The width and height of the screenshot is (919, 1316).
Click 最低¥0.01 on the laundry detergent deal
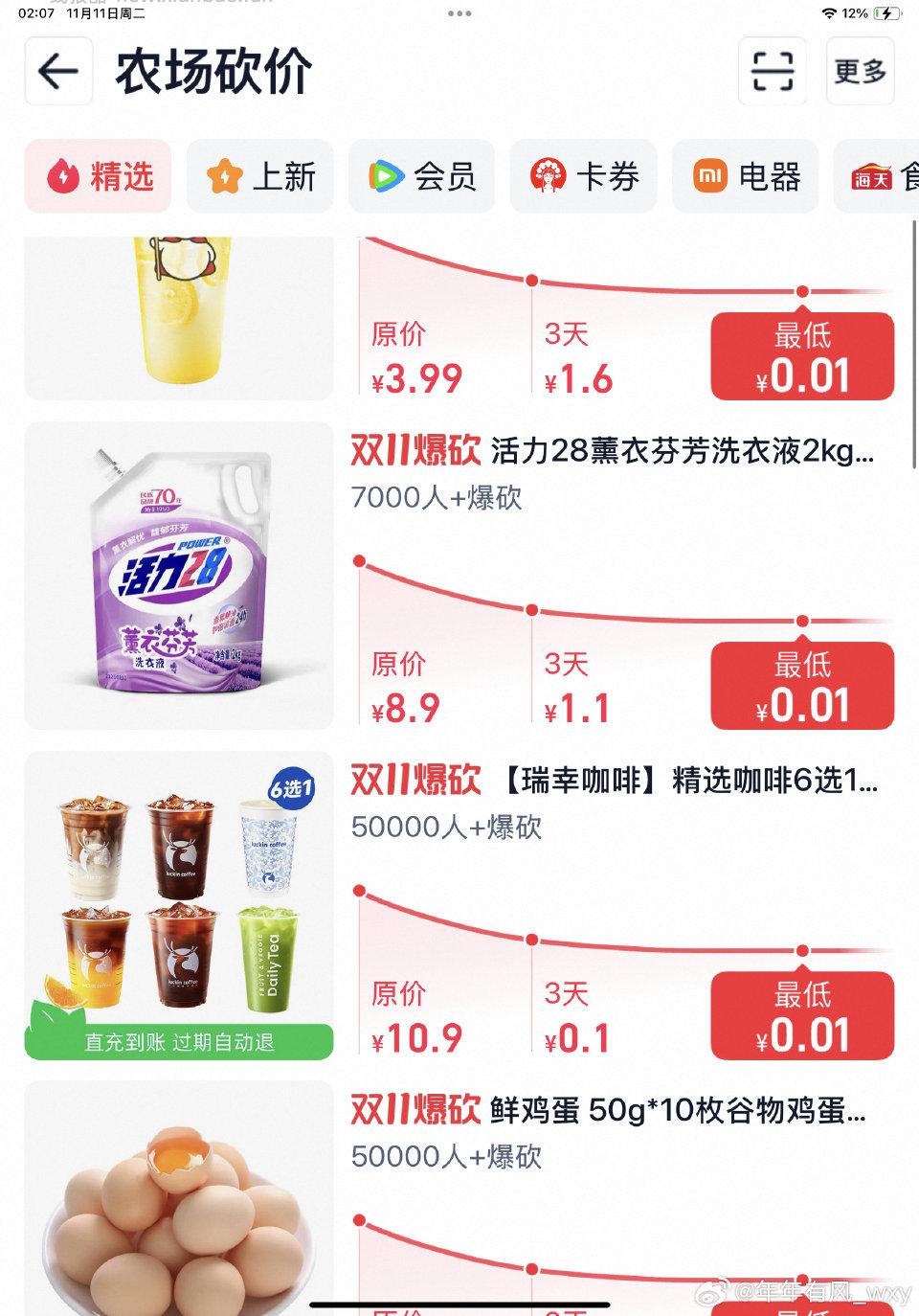(802, 684)
